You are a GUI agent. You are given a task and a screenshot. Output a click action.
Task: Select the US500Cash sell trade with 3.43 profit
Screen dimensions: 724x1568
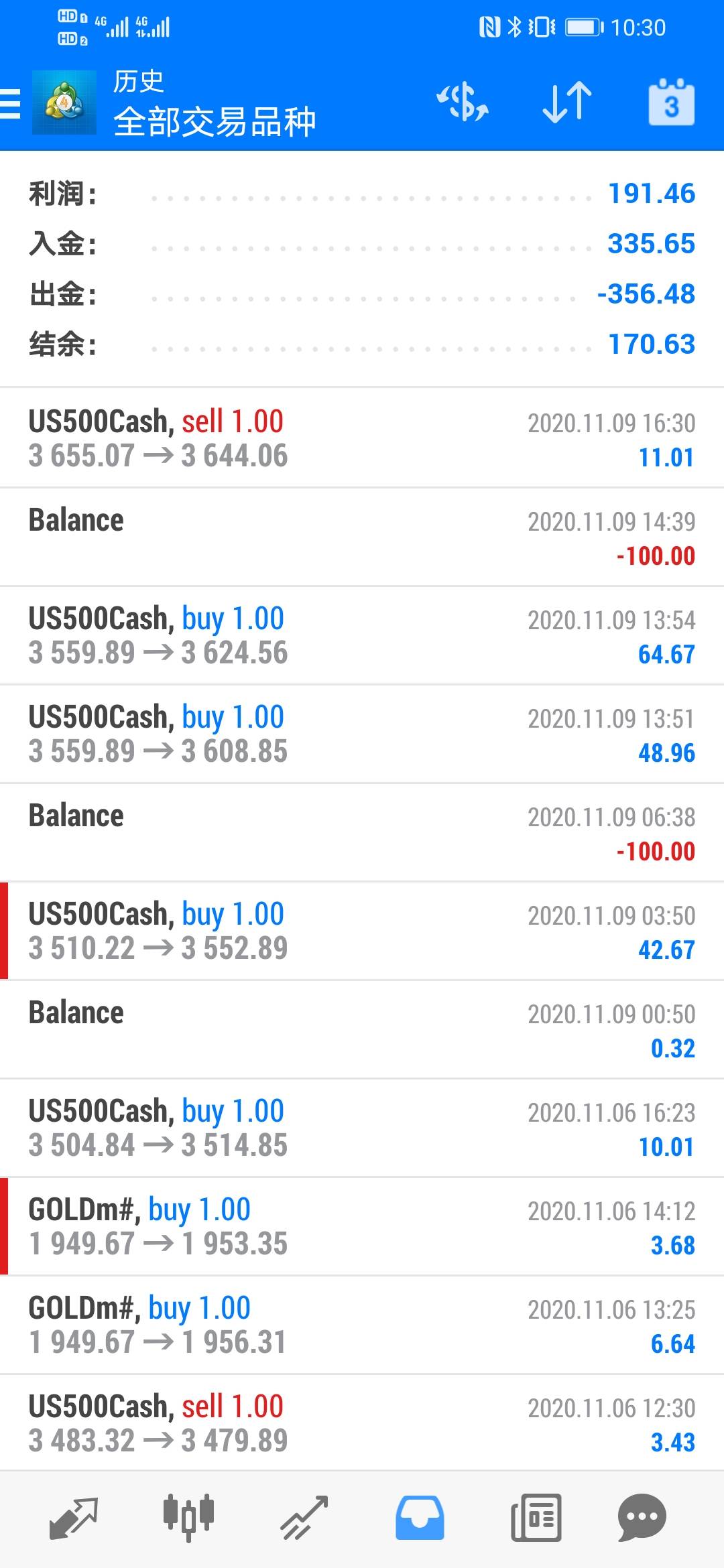362,1423
